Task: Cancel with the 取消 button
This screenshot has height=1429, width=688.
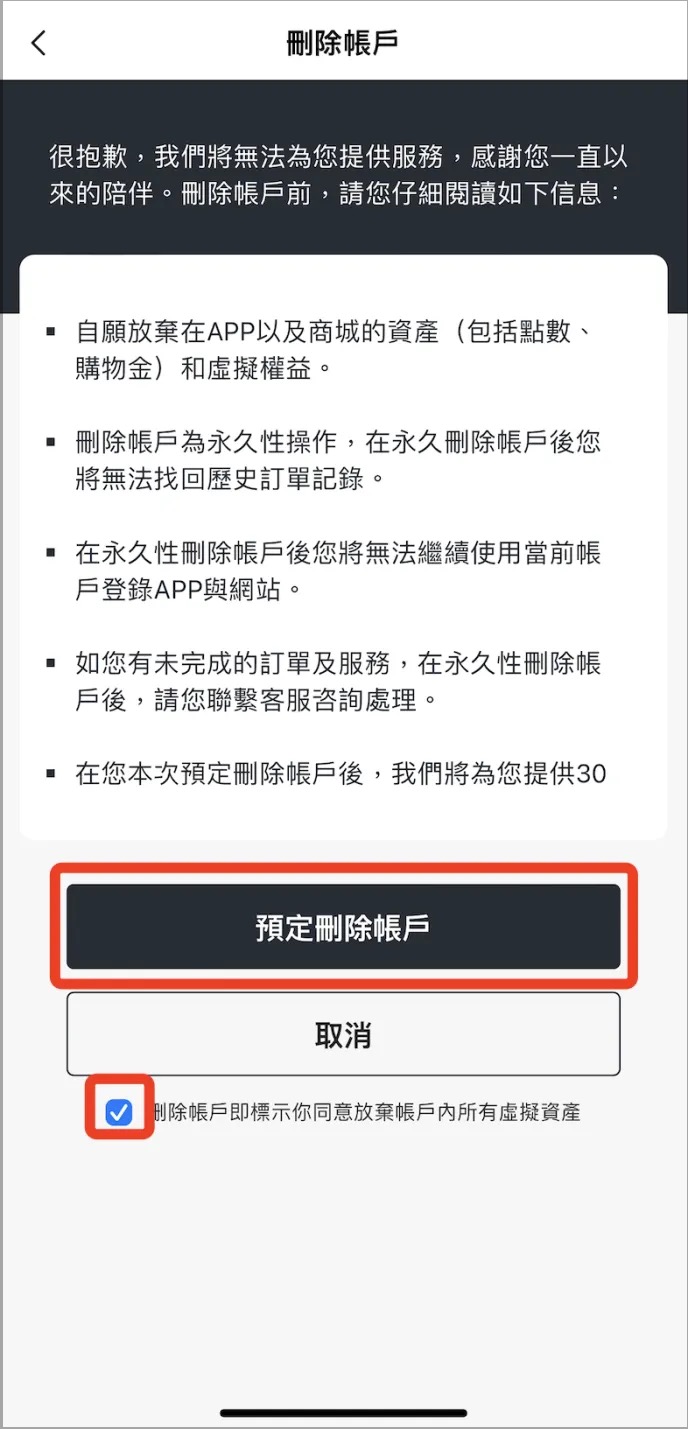Action: tap(343, 1034)
